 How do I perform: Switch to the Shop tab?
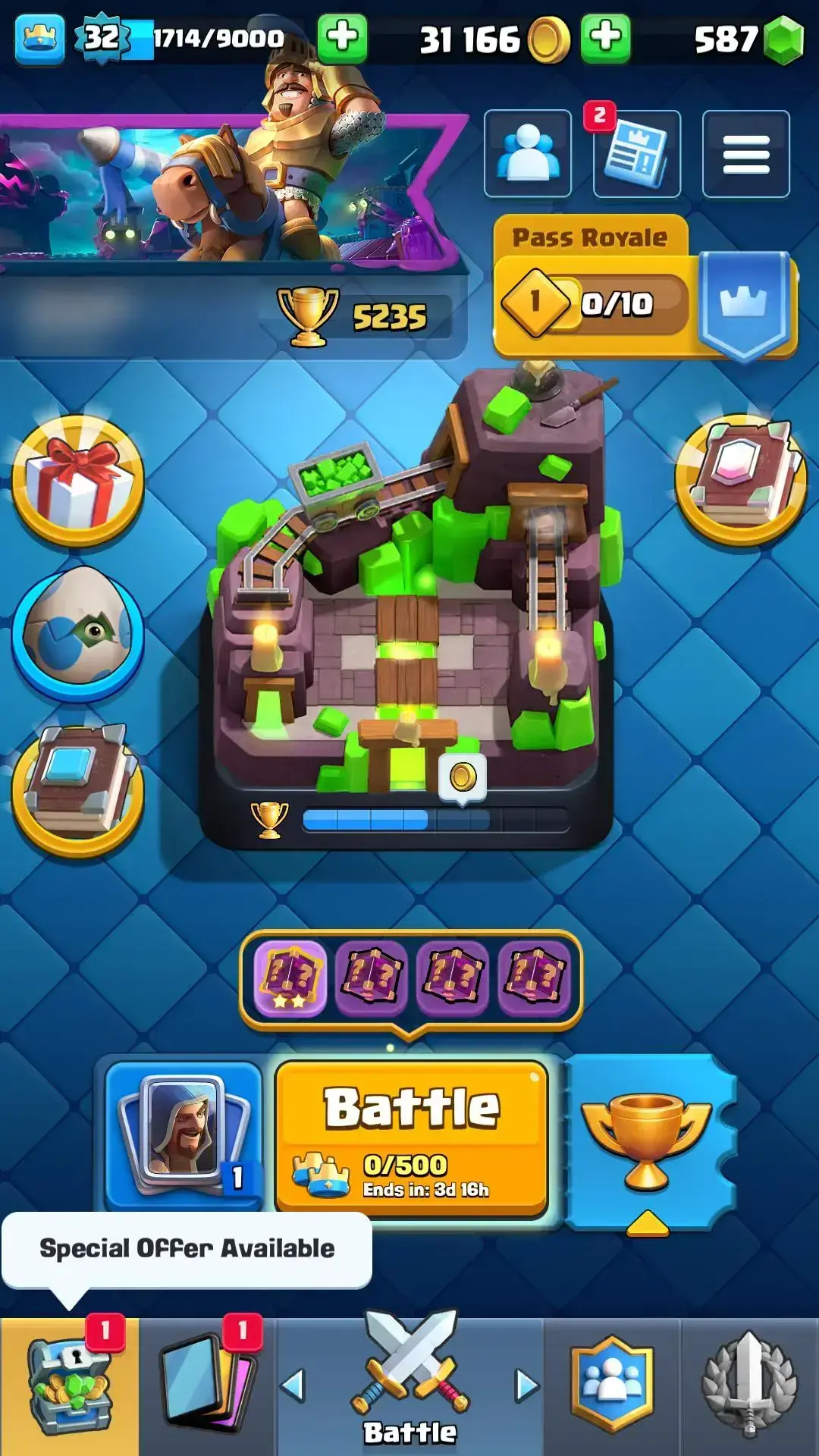(x=70, y=1386)
